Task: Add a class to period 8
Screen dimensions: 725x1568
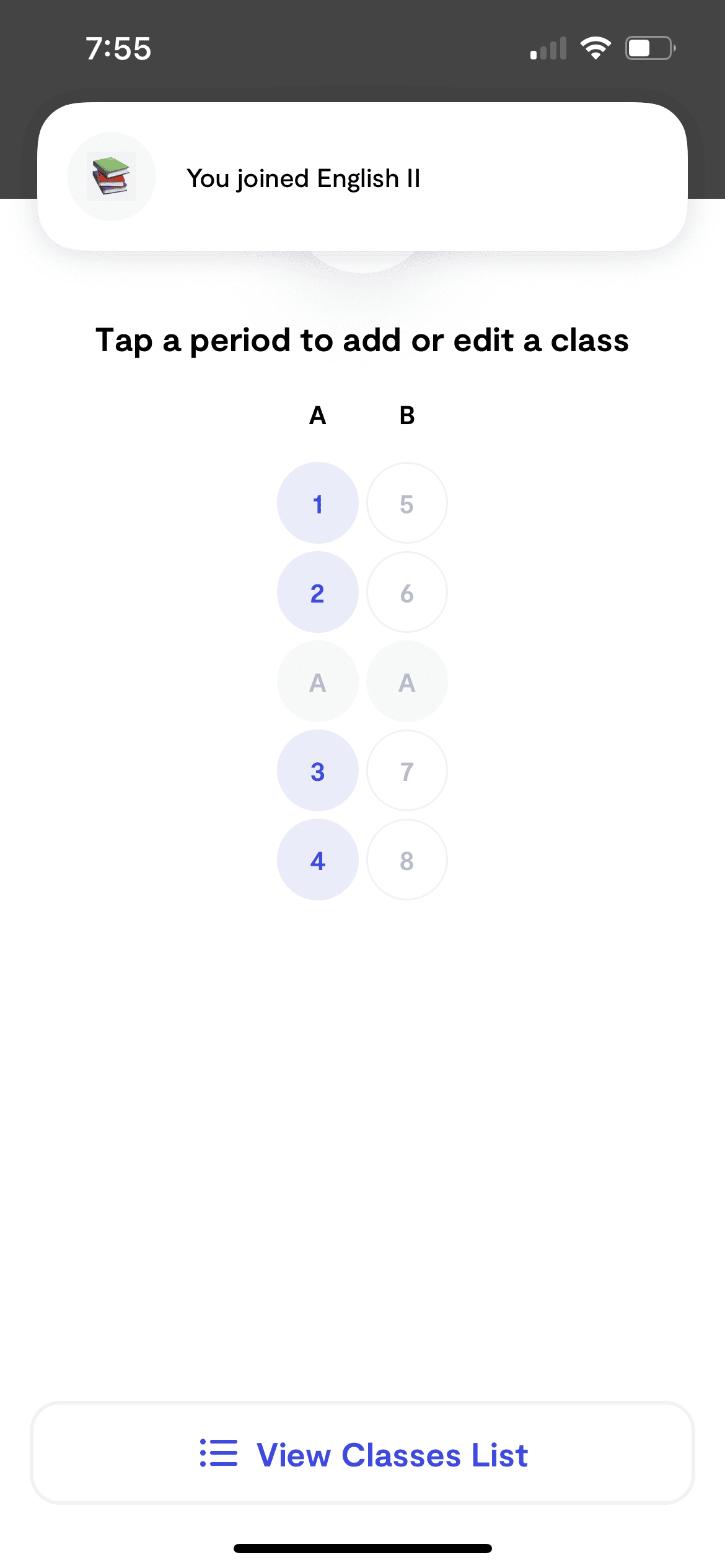Action: 406,860
